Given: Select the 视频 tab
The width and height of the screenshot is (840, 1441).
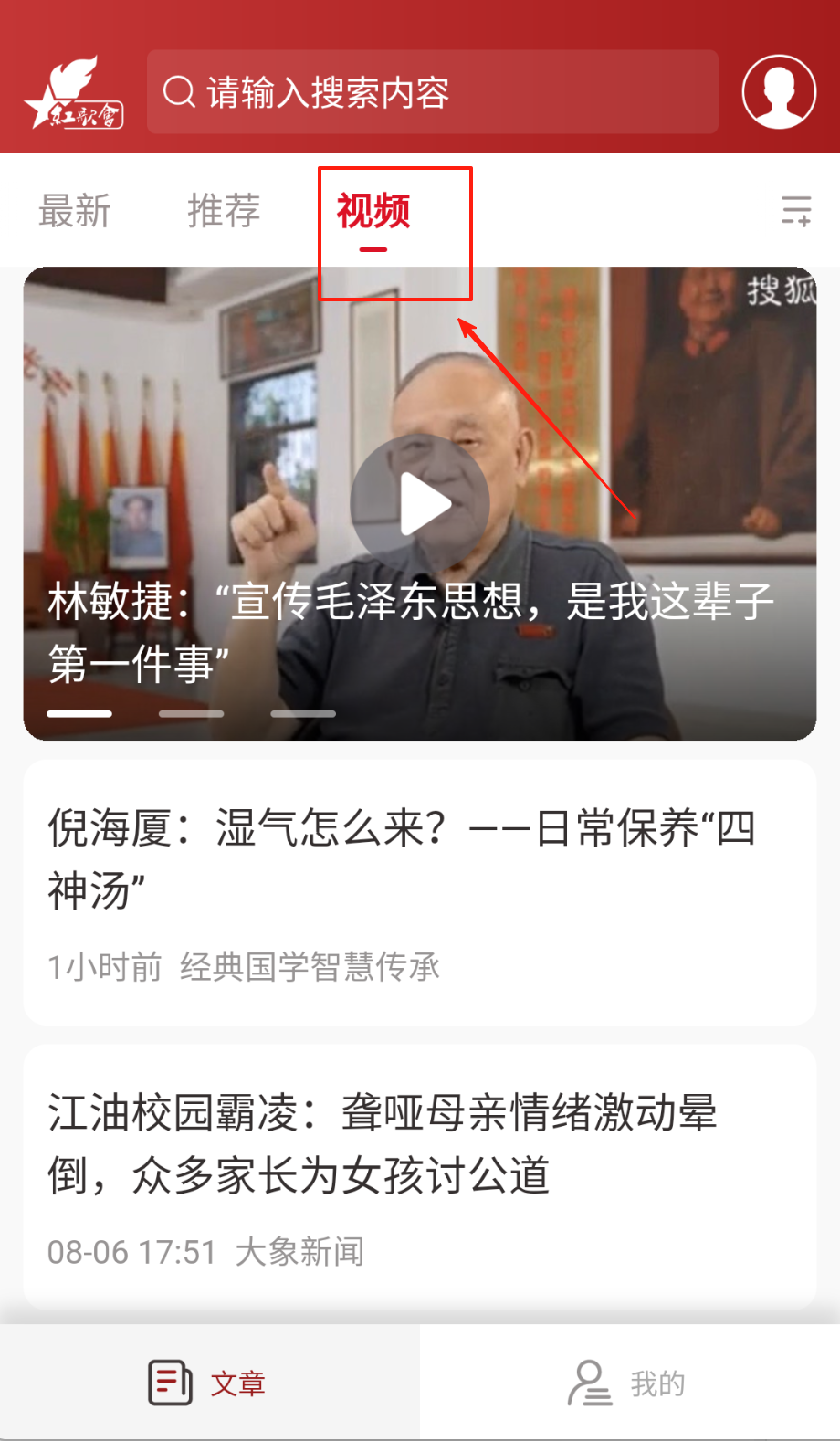Looking at the screenshot, I should pyautogui.click(x=373, y=212).
